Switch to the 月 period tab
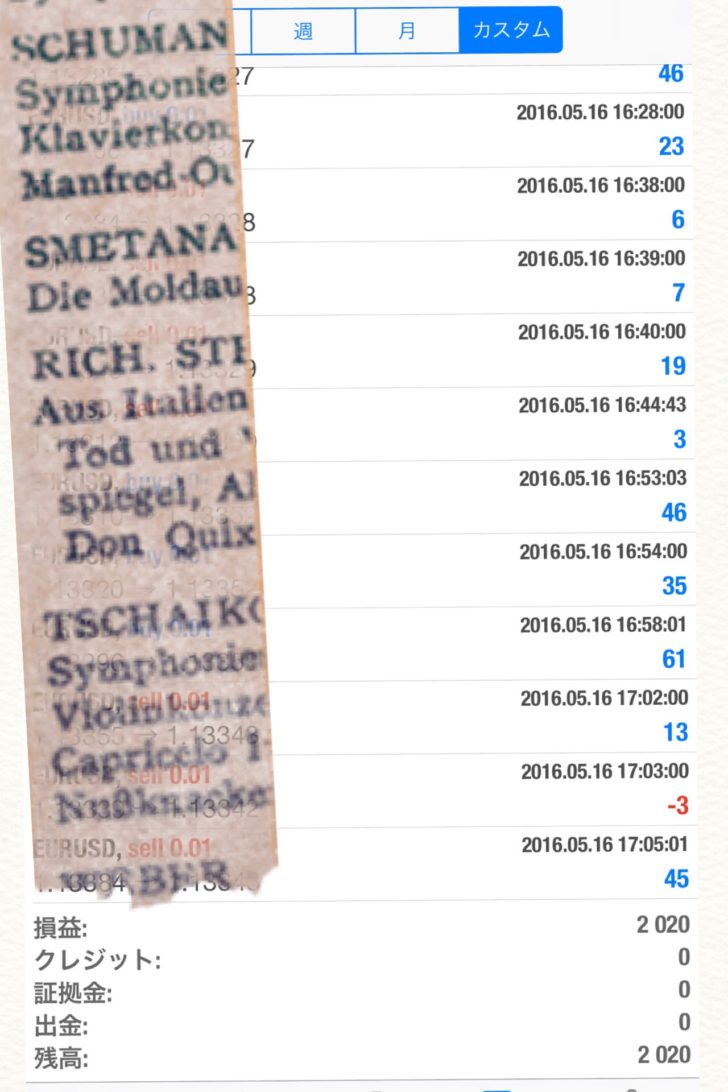The image size is (728, 1092). pos(407,30)
